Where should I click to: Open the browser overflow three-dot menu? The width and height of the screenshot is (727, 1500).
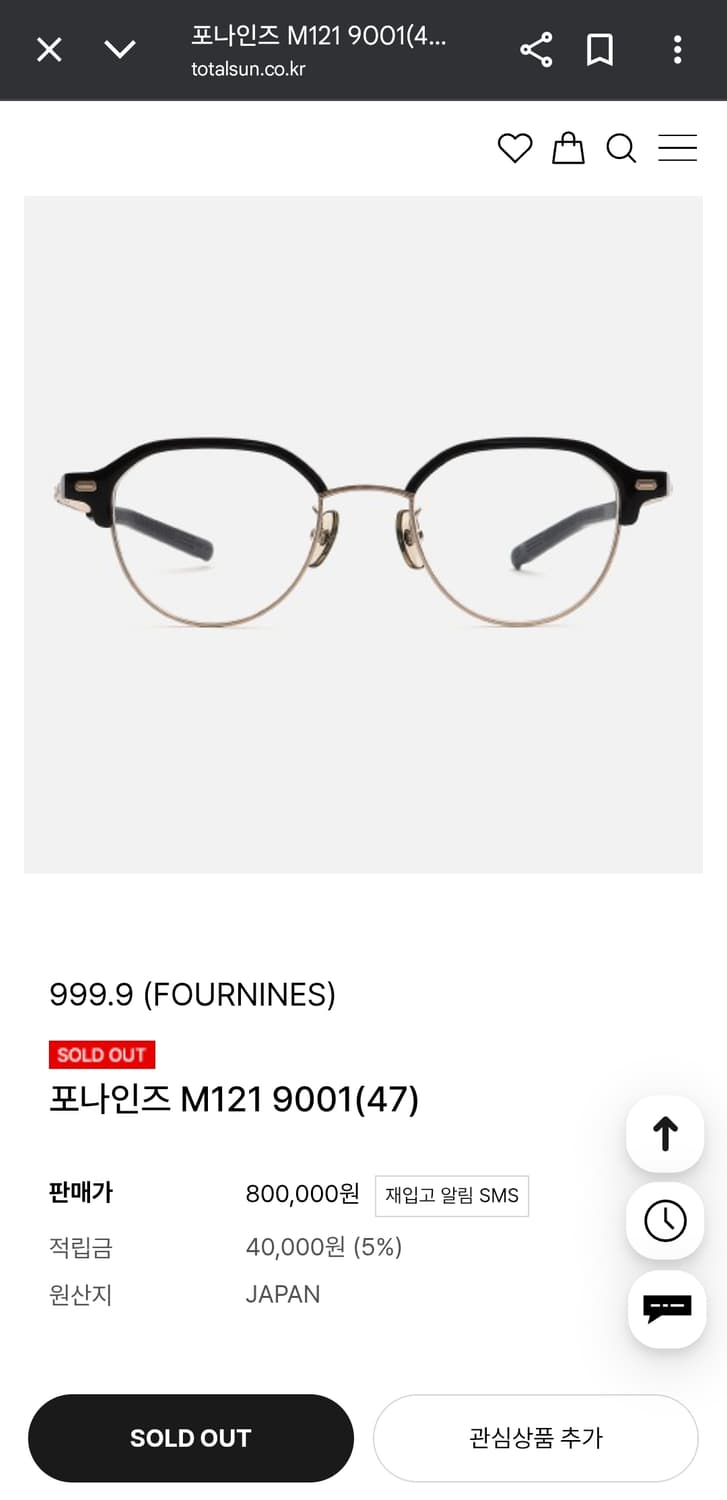click(x=677, y=49)
